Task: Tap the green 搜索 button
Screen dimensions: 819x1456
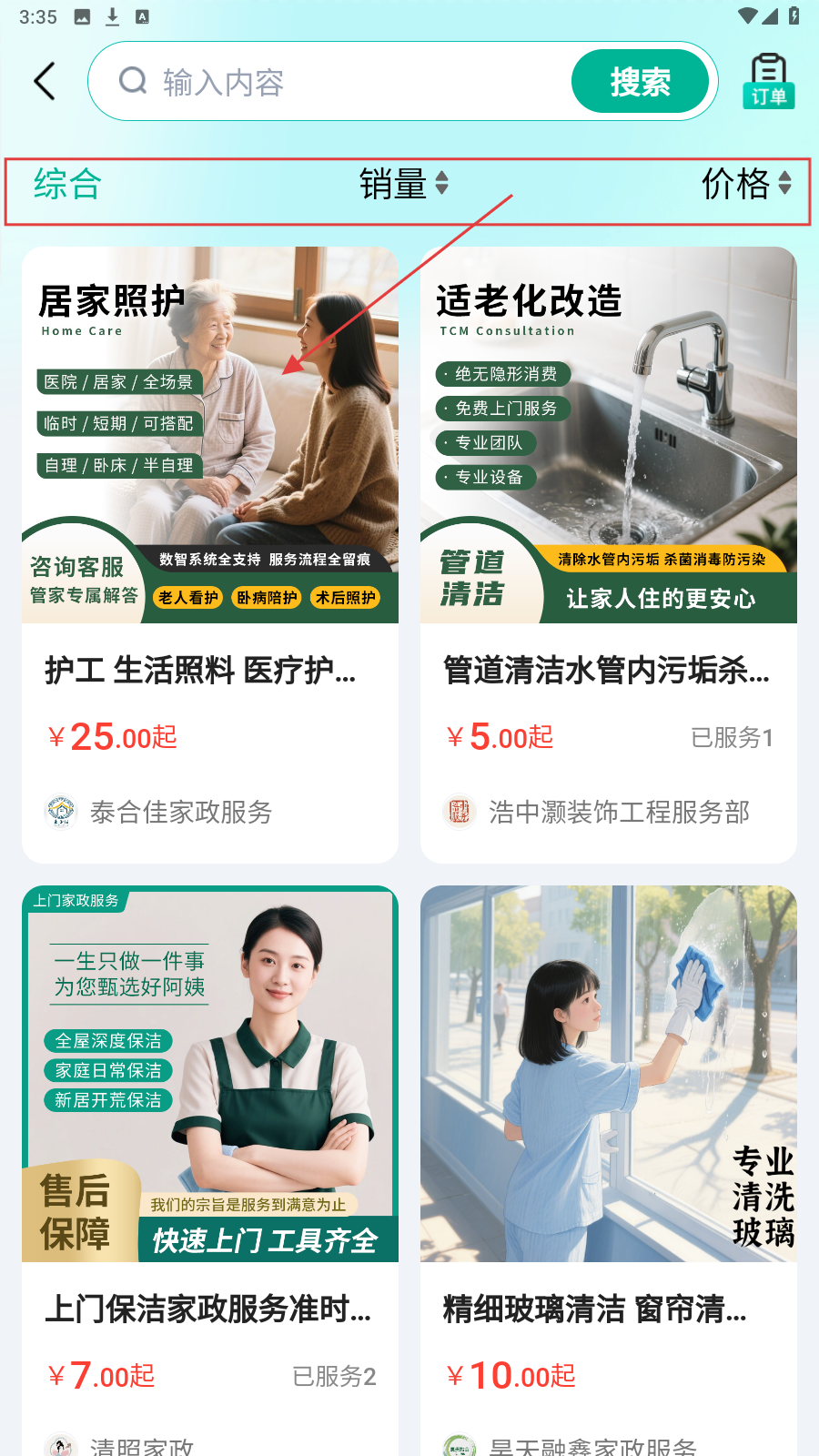Action: pos(640,82)
